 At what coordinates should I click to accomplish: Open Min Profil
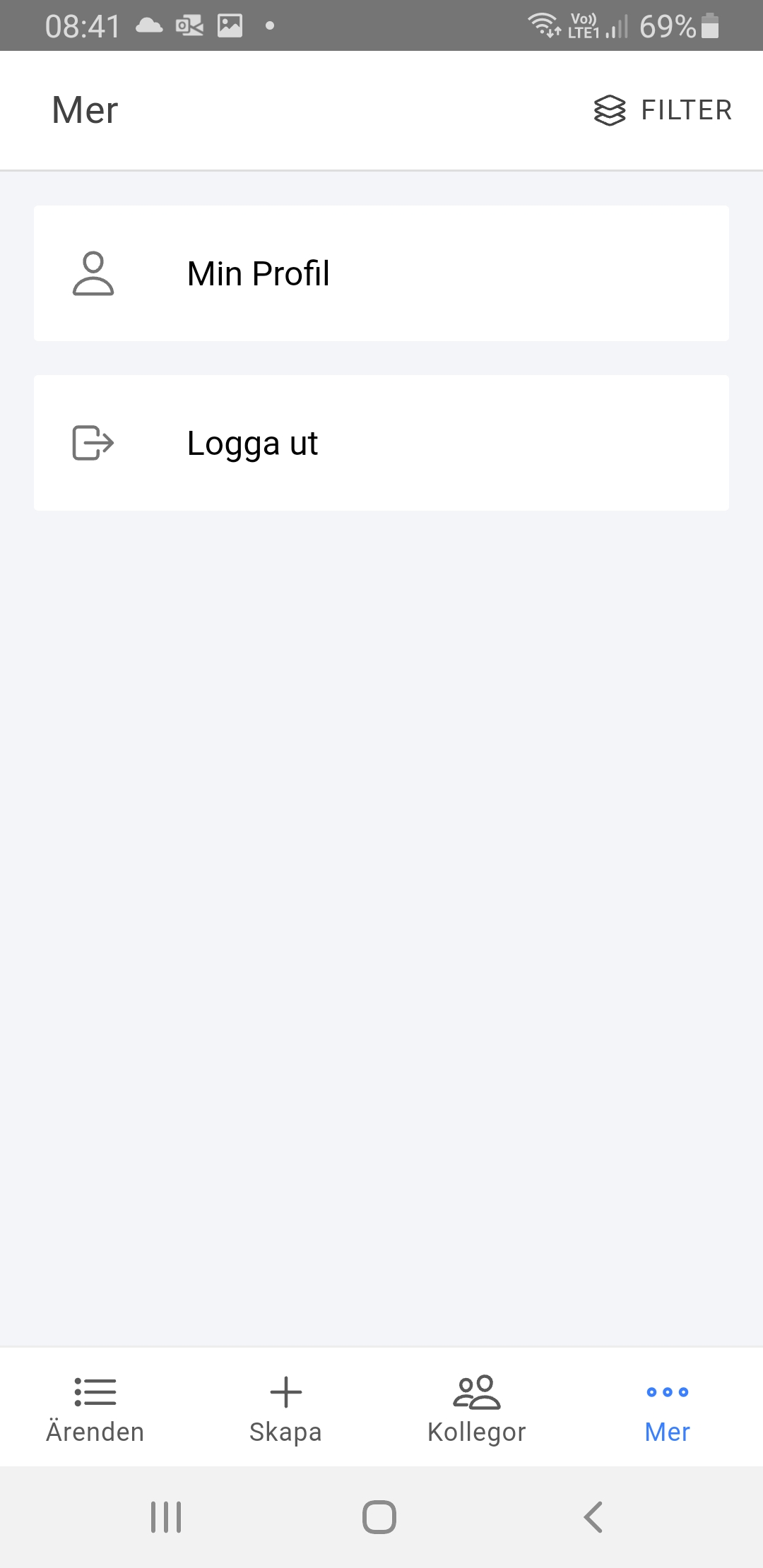coord(381,273)
